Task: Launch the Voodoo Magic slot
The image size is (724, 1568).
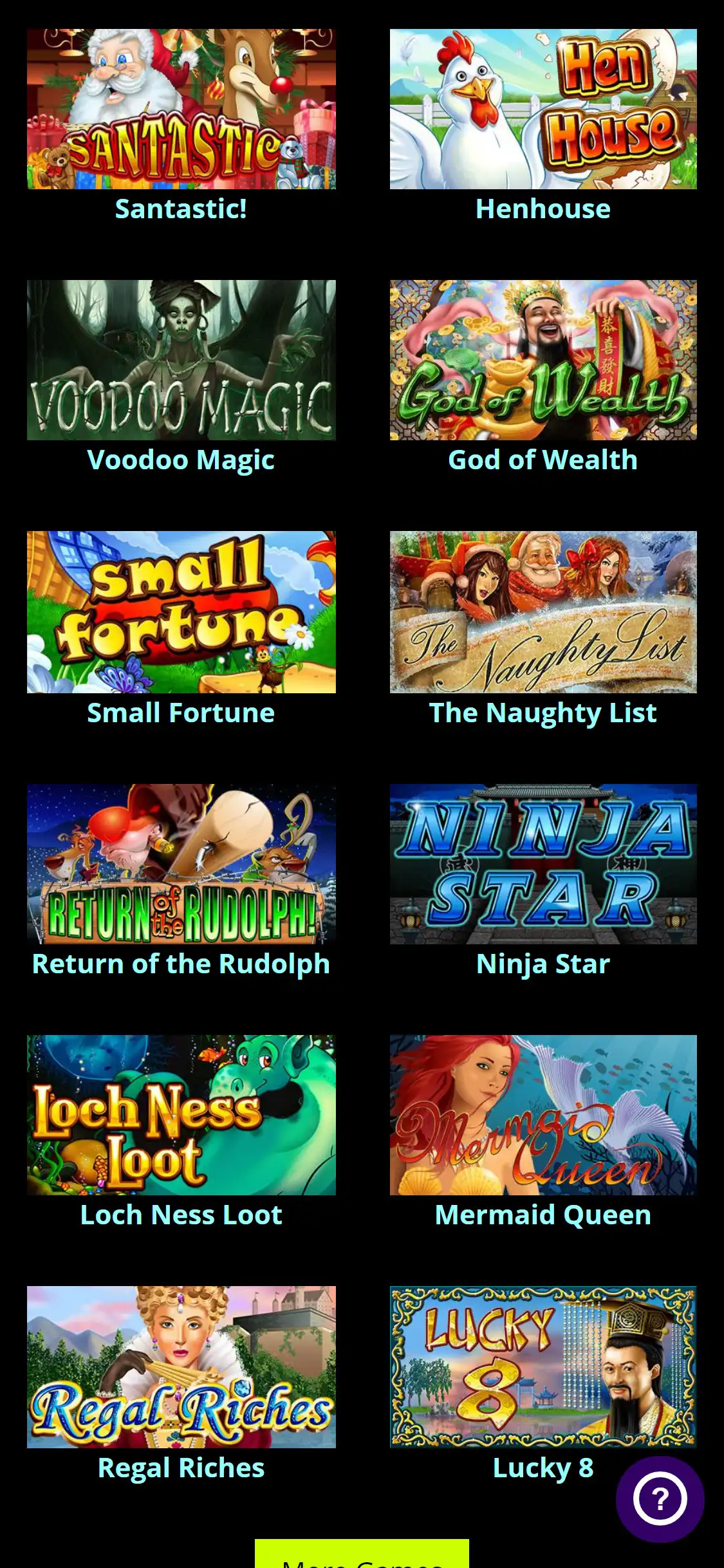Action: 181,360
